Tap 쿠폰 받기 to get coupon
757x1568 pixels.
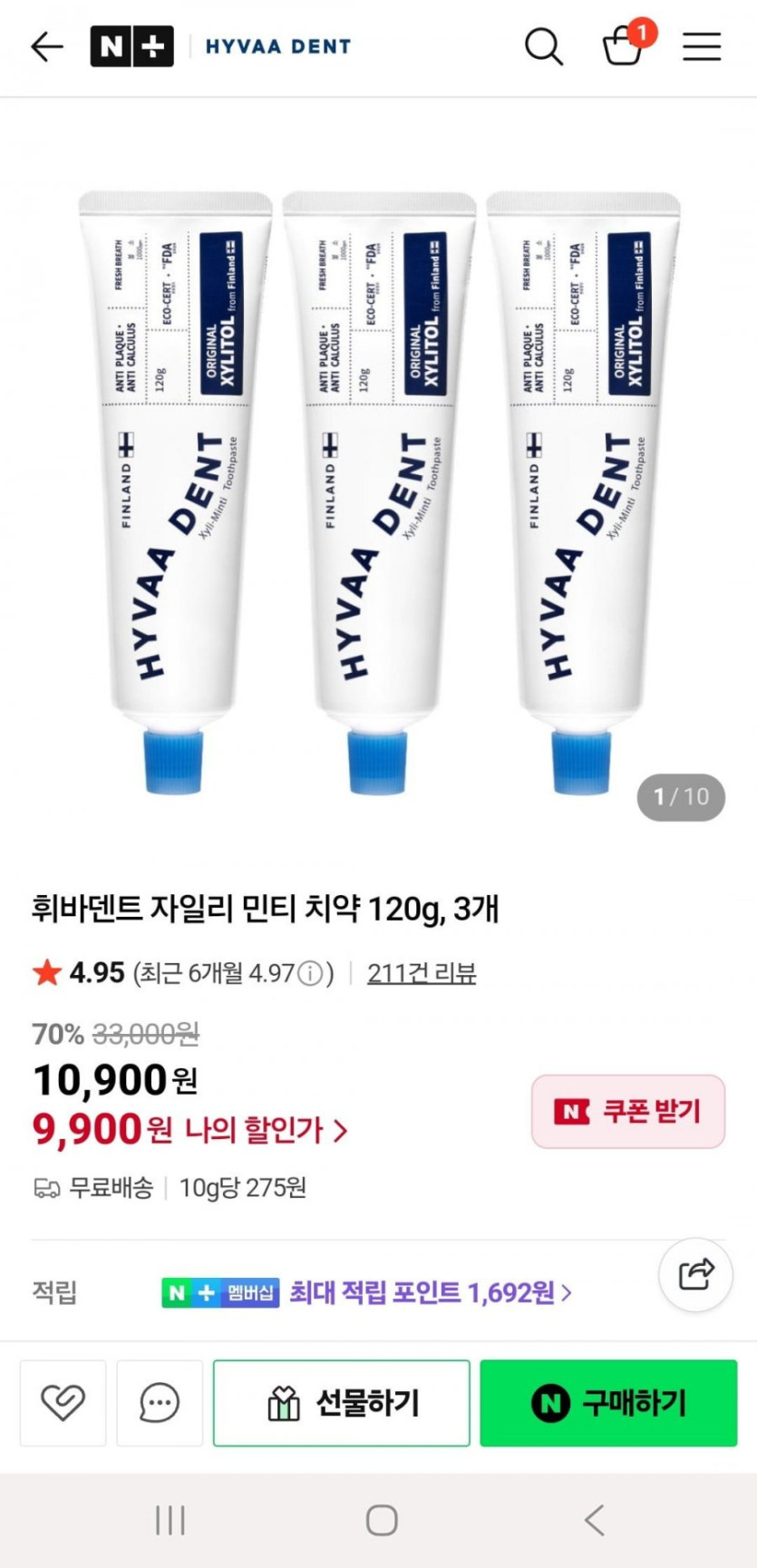tap(627, 1111)
